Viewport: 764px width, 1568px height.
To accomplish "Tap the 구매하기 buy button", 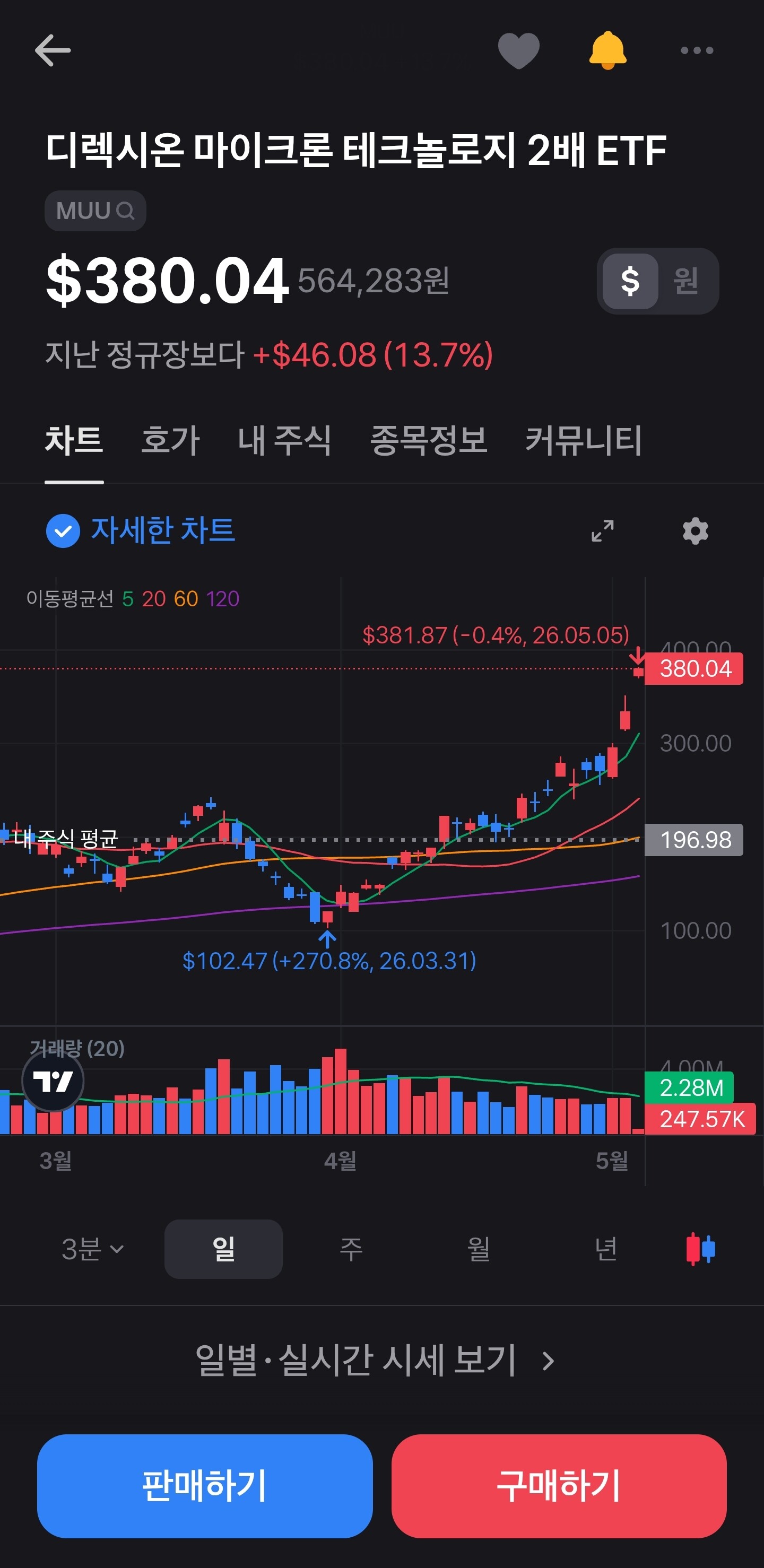I will [x=559, y=1486].
